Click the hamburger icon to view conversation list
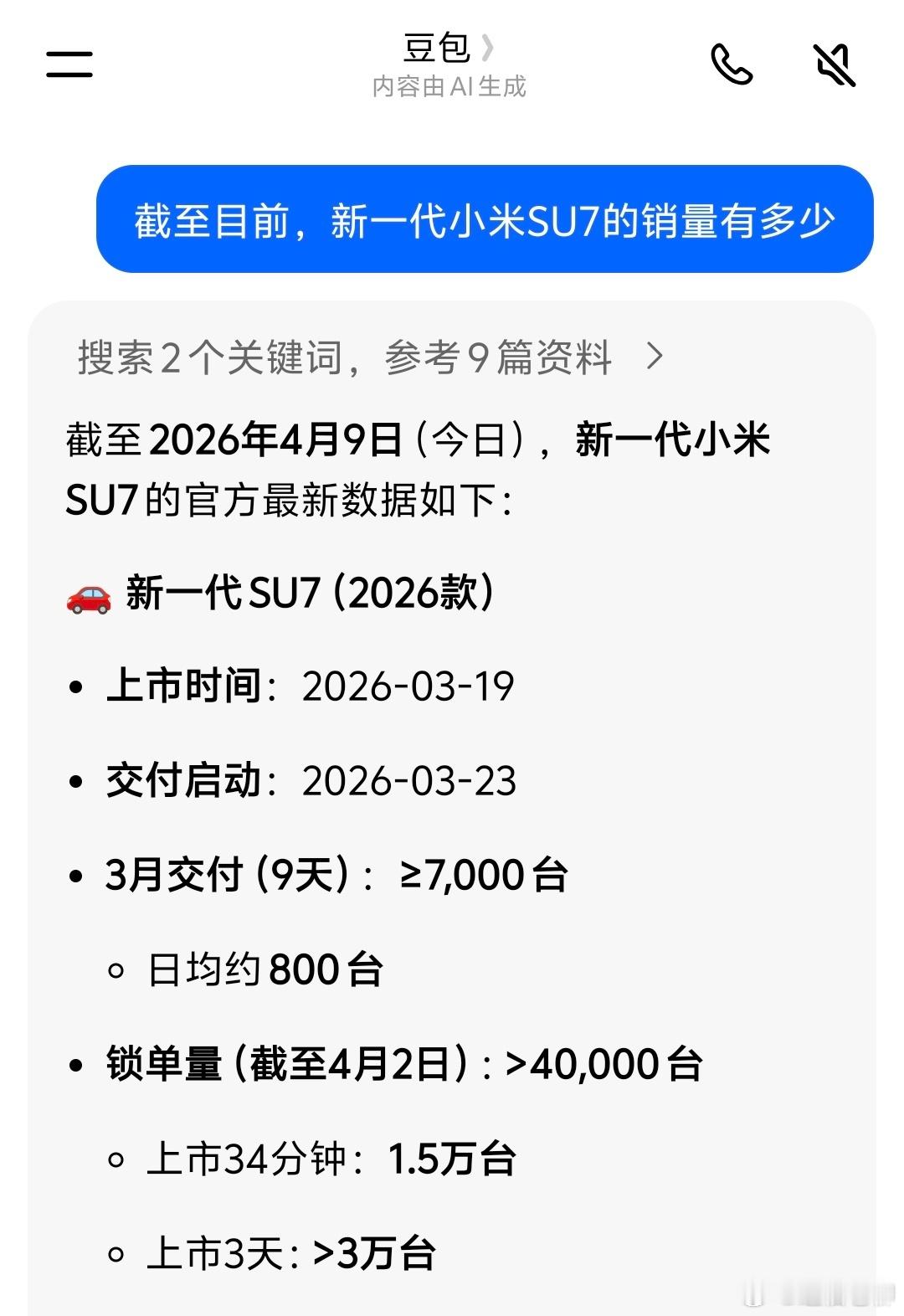This screenshot has height=1316, width=904. tap(68, 64)
